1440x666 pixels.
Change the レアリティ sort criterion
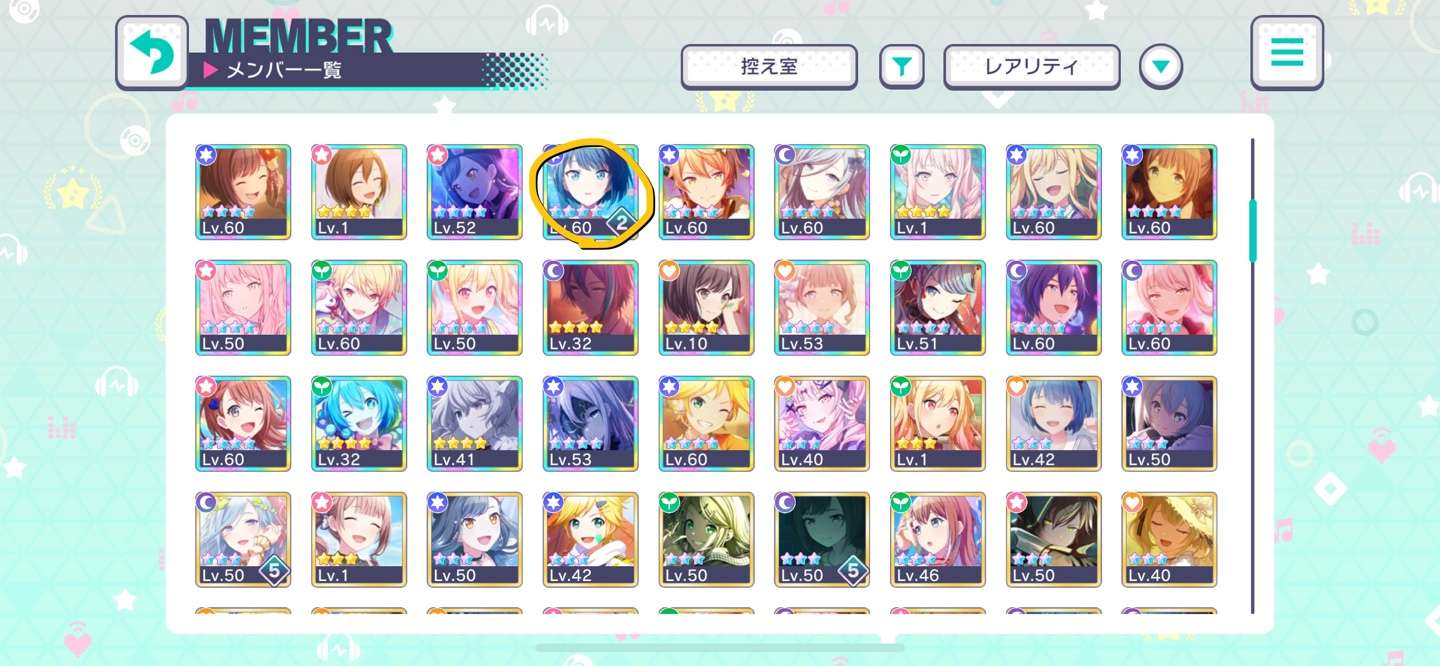click(1031, 67)
